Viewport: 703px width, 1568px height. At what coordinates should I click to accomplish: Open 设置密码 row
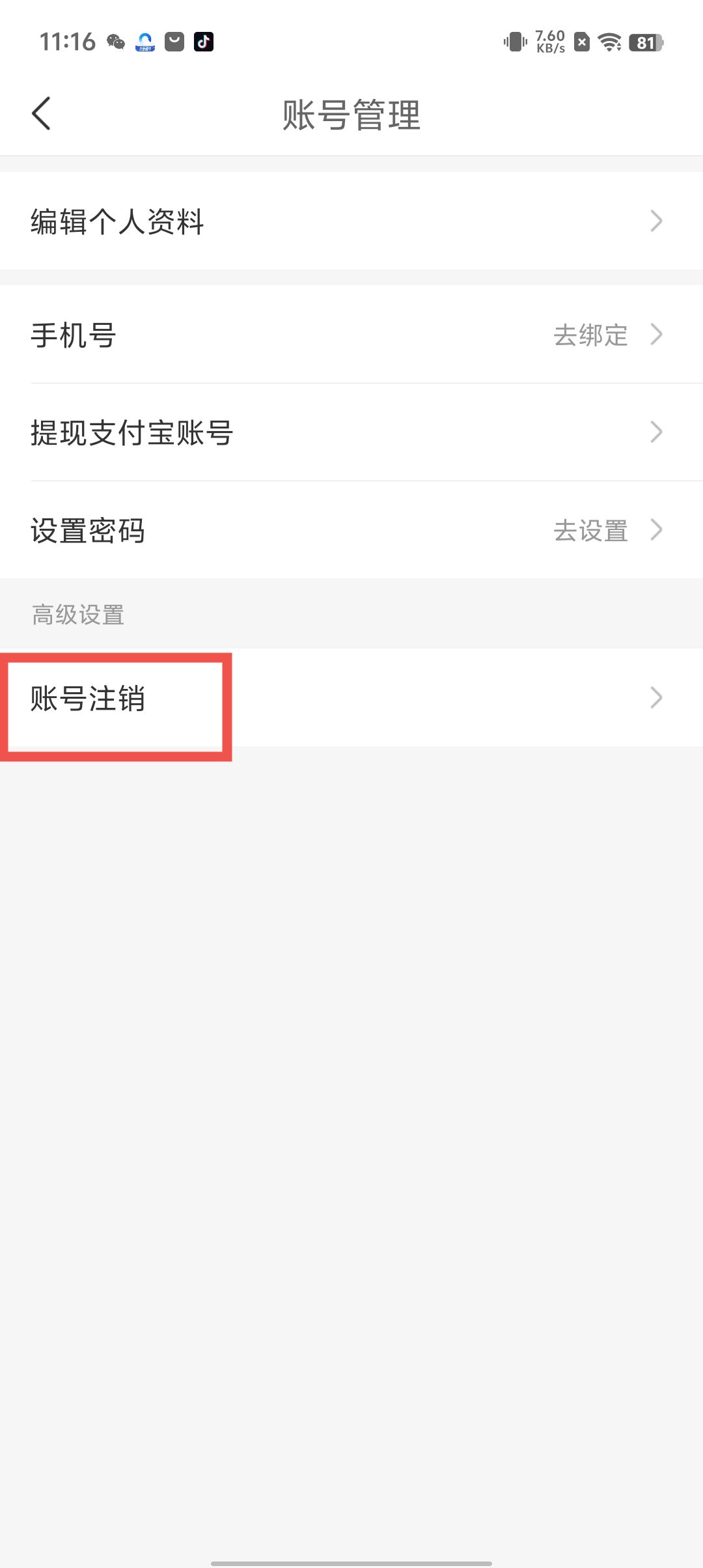(351, 530)
